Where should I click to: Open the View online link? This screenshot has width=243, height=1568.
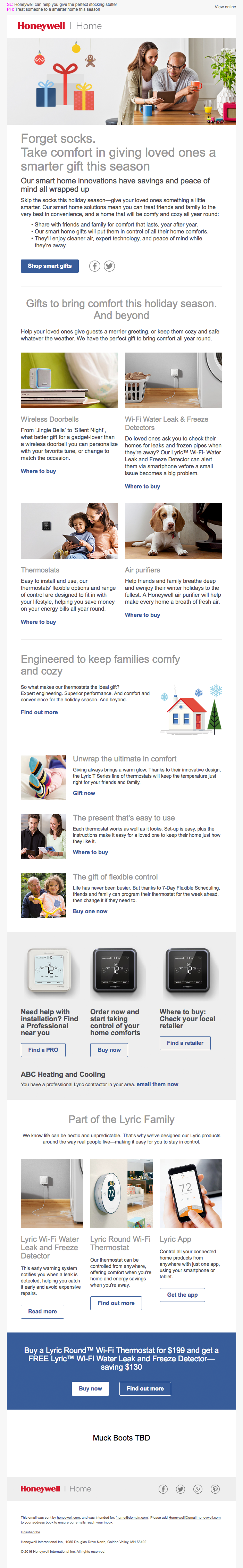pyautogui.click(x=225, y=7)
